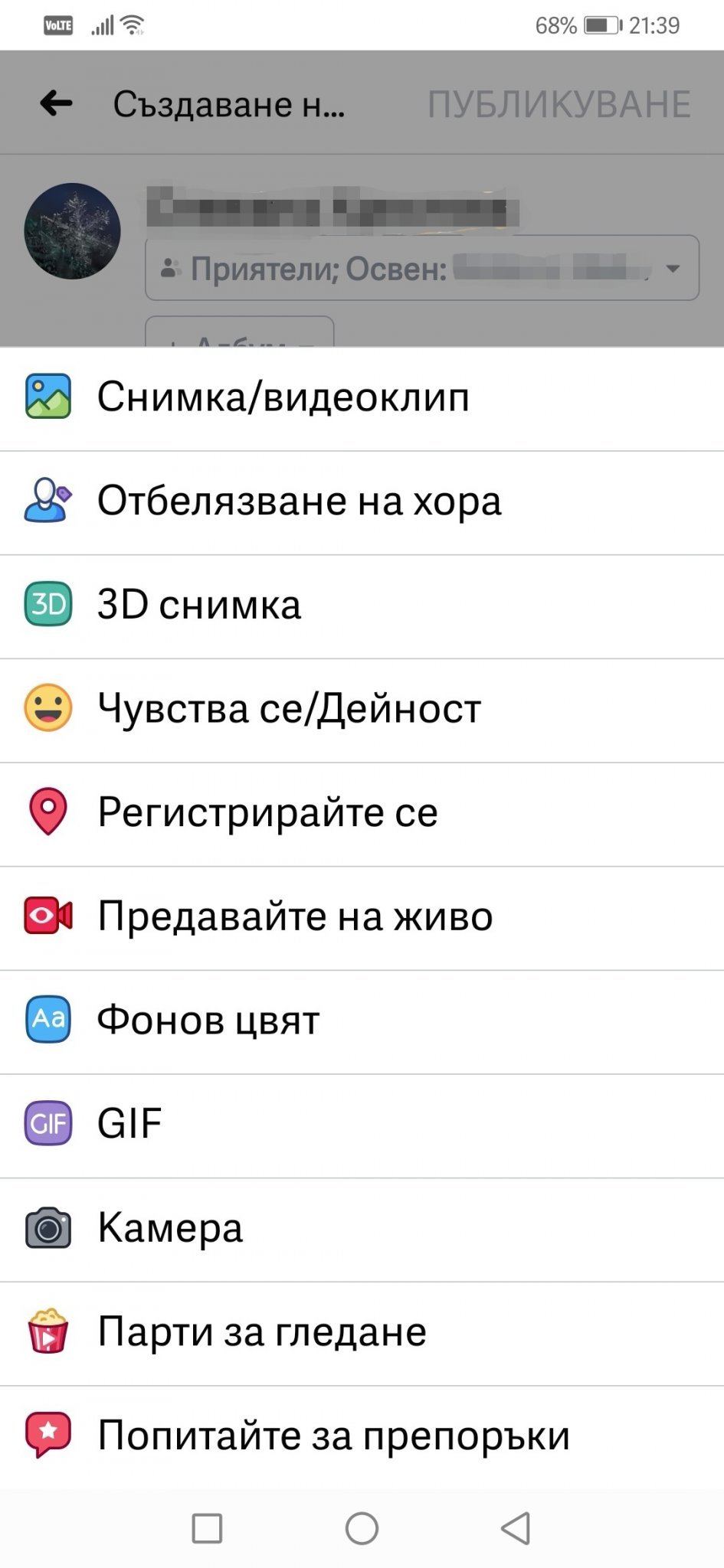Open the Приятели audience dropdown
The width and height of the screenshot is (724, 1568).
click(421, 268)
